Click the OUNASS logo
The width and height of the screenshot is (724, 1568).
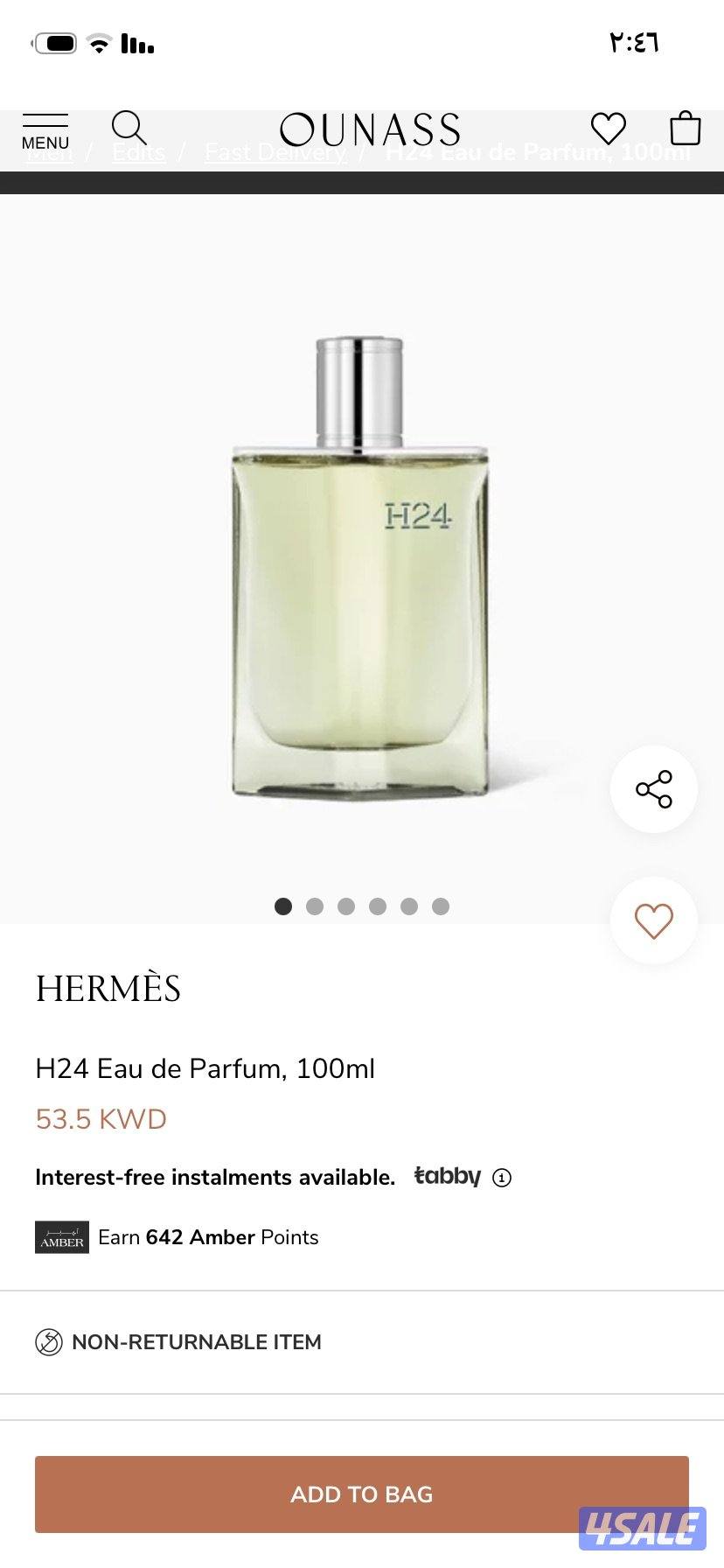tap(370, 128)
